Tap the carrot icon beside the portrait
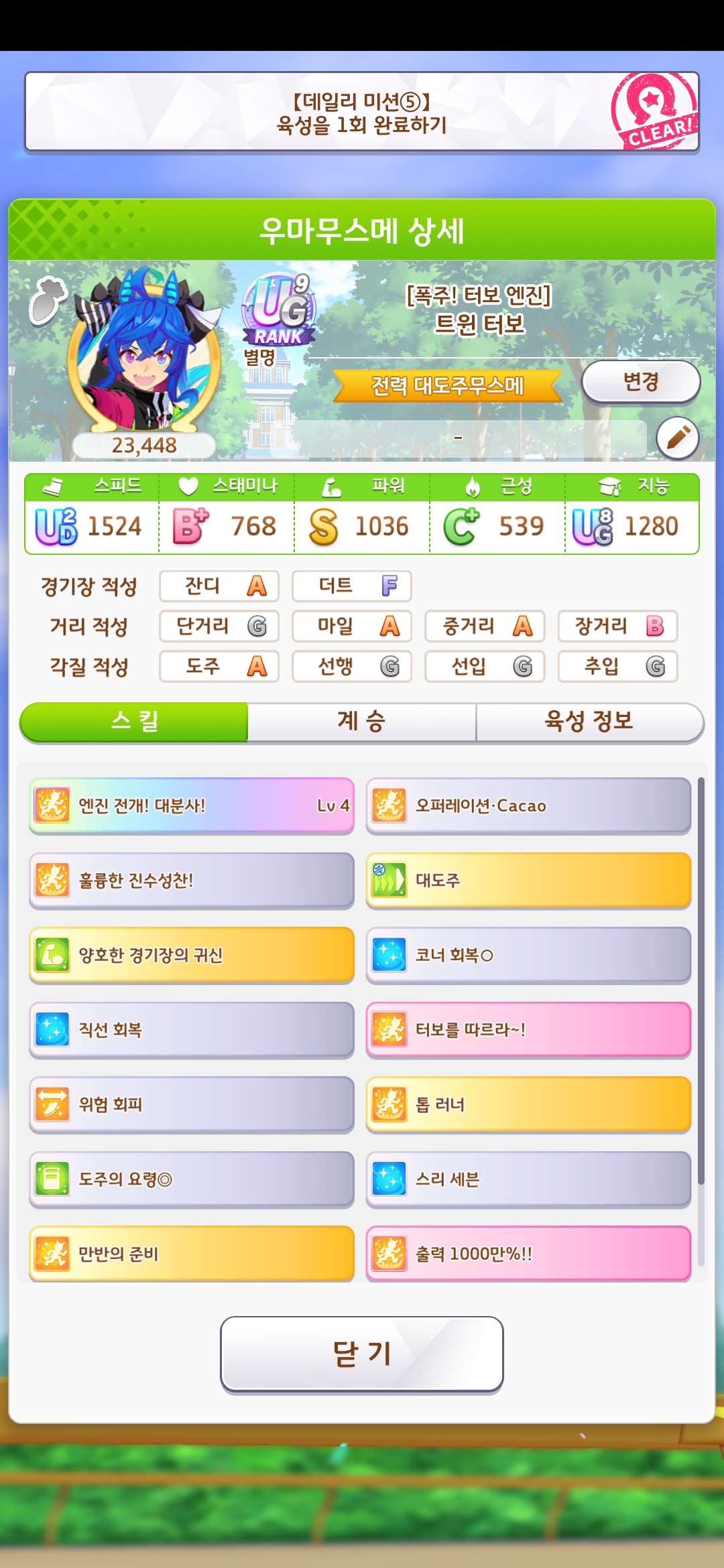The width and height of the screenshot is (724, 1568). coord(48,300)
